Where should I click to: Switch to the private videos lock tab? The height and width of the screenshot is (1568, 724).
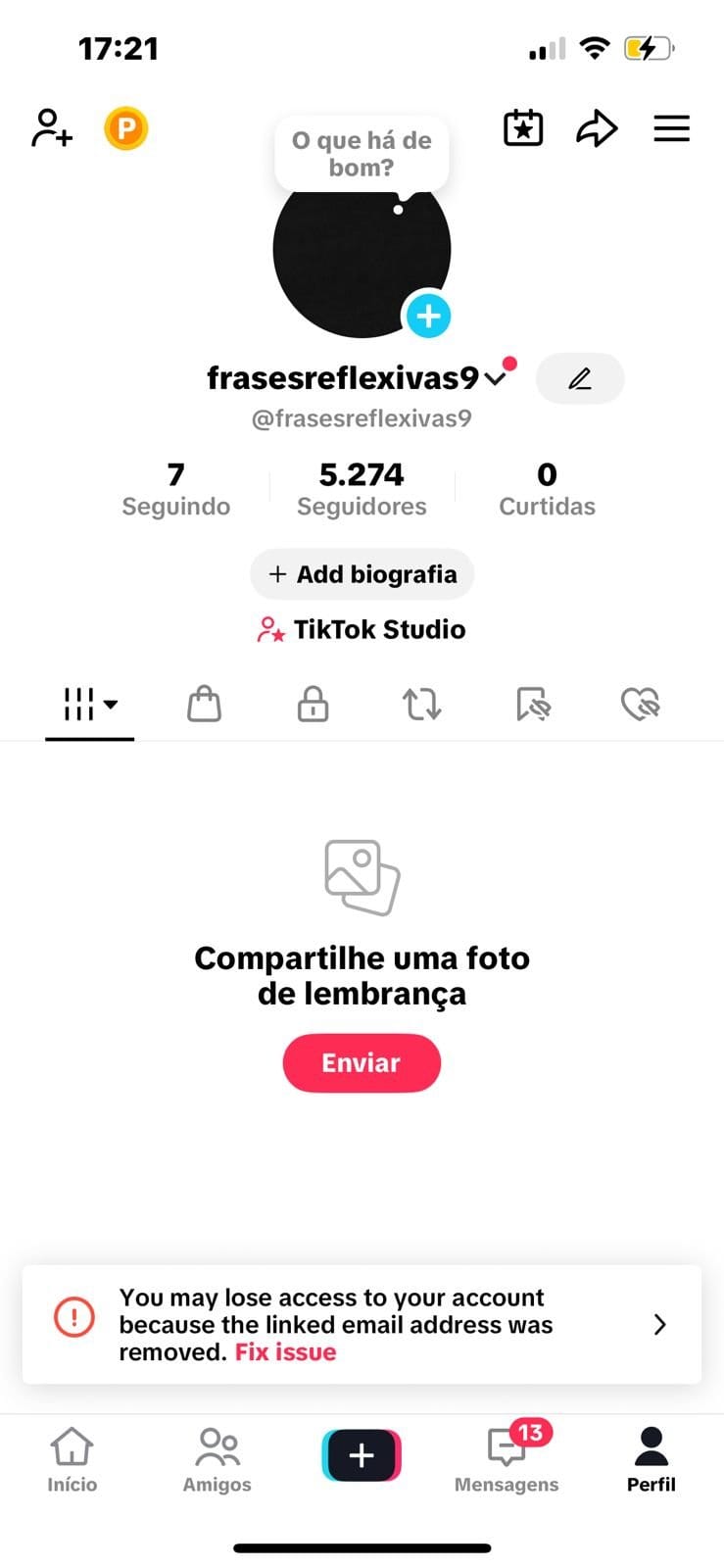tap(313, 704)
